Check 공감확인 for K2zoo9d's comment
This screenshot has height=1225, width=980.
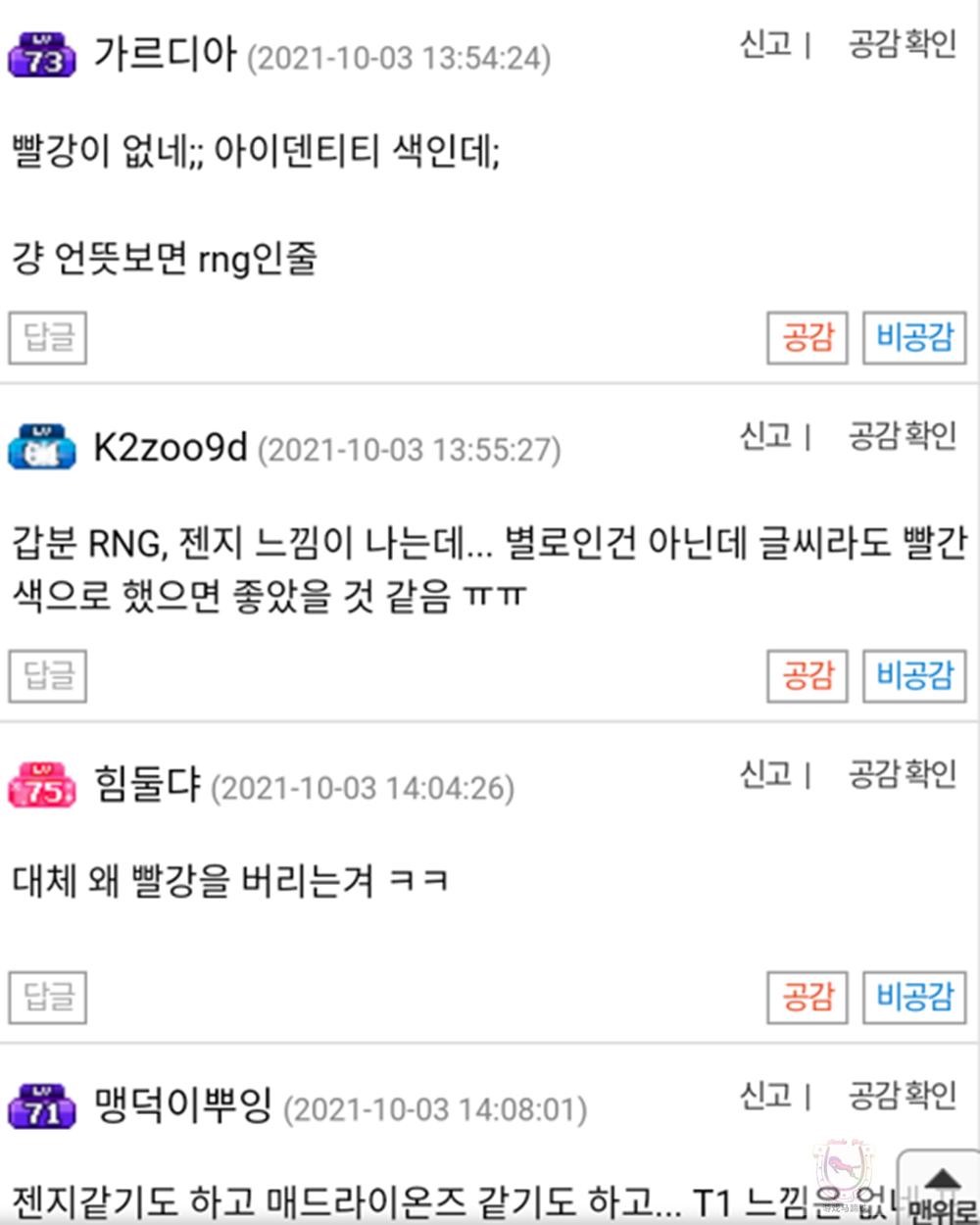click(902, 435)
